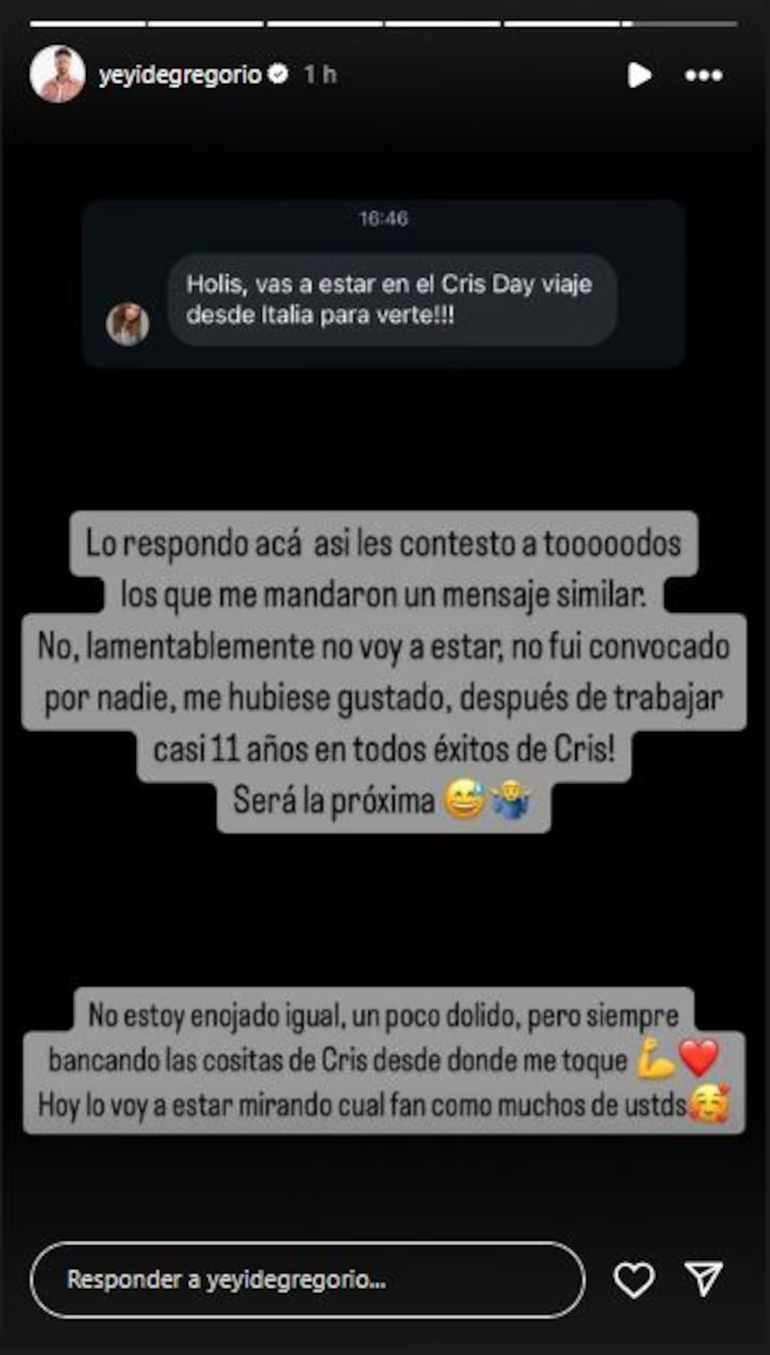Viewport: 770px width, 1355px height.
Task: Click the text block starting with Lo respondo
Action: pyautogui.click(x=385, y=670)
